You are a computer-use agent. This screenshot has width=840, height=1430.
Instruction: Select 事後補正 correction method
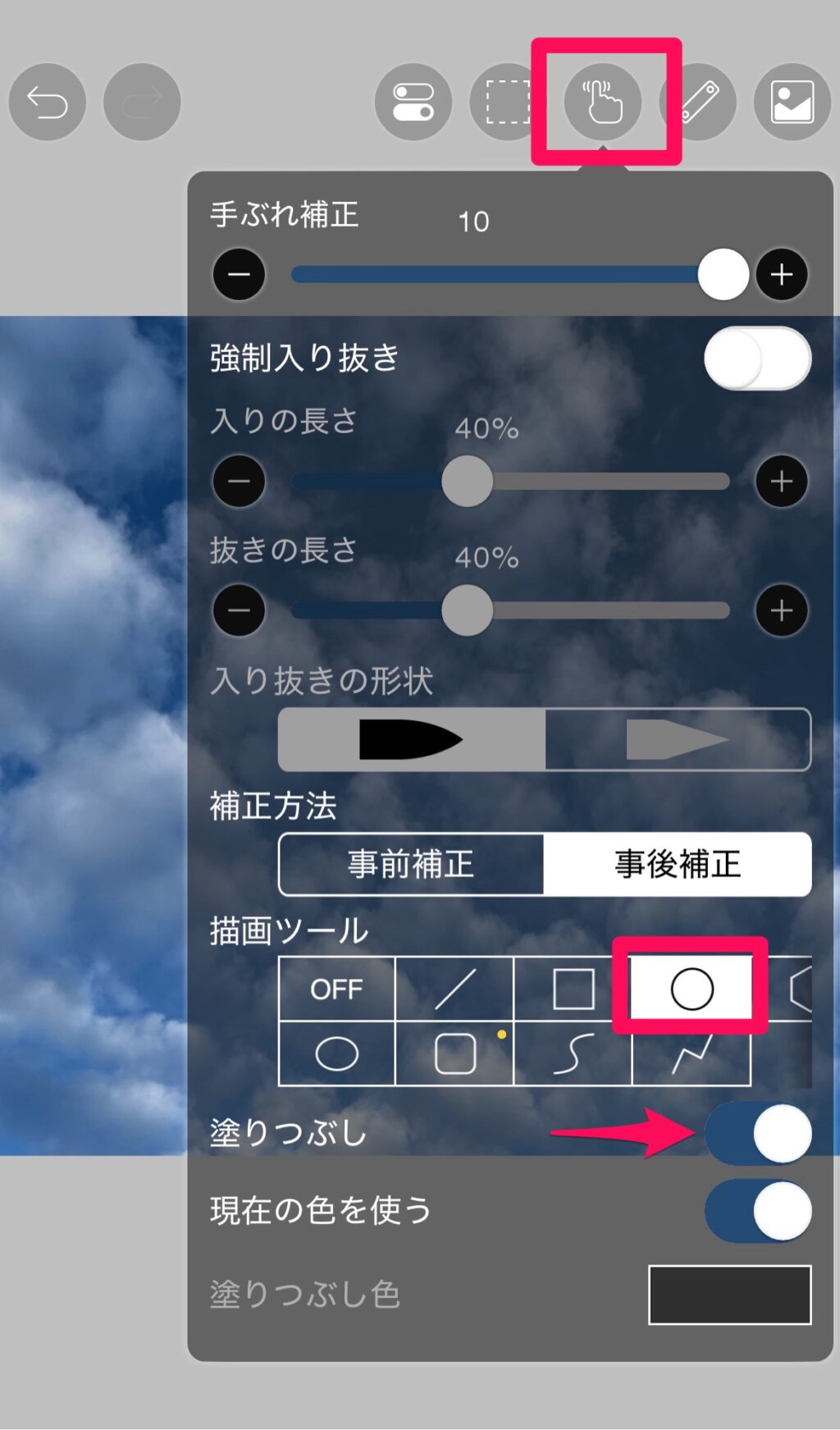678,864
